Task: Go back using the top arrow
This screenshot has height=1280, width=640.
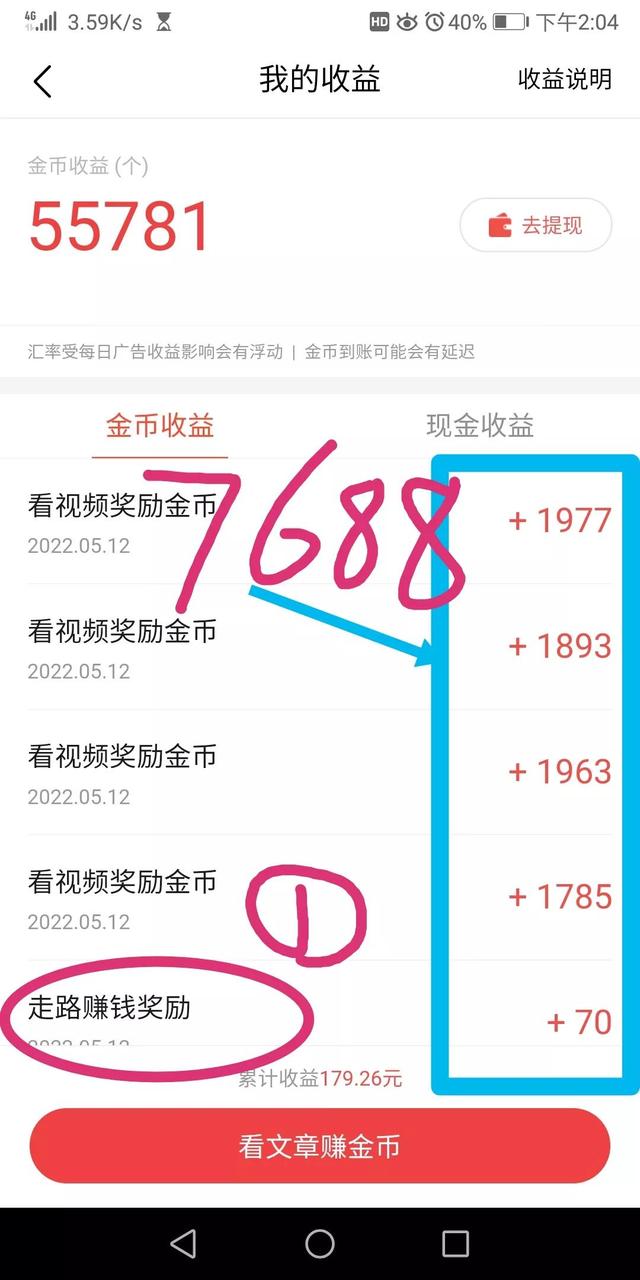Action: click(x=42, y=81)
